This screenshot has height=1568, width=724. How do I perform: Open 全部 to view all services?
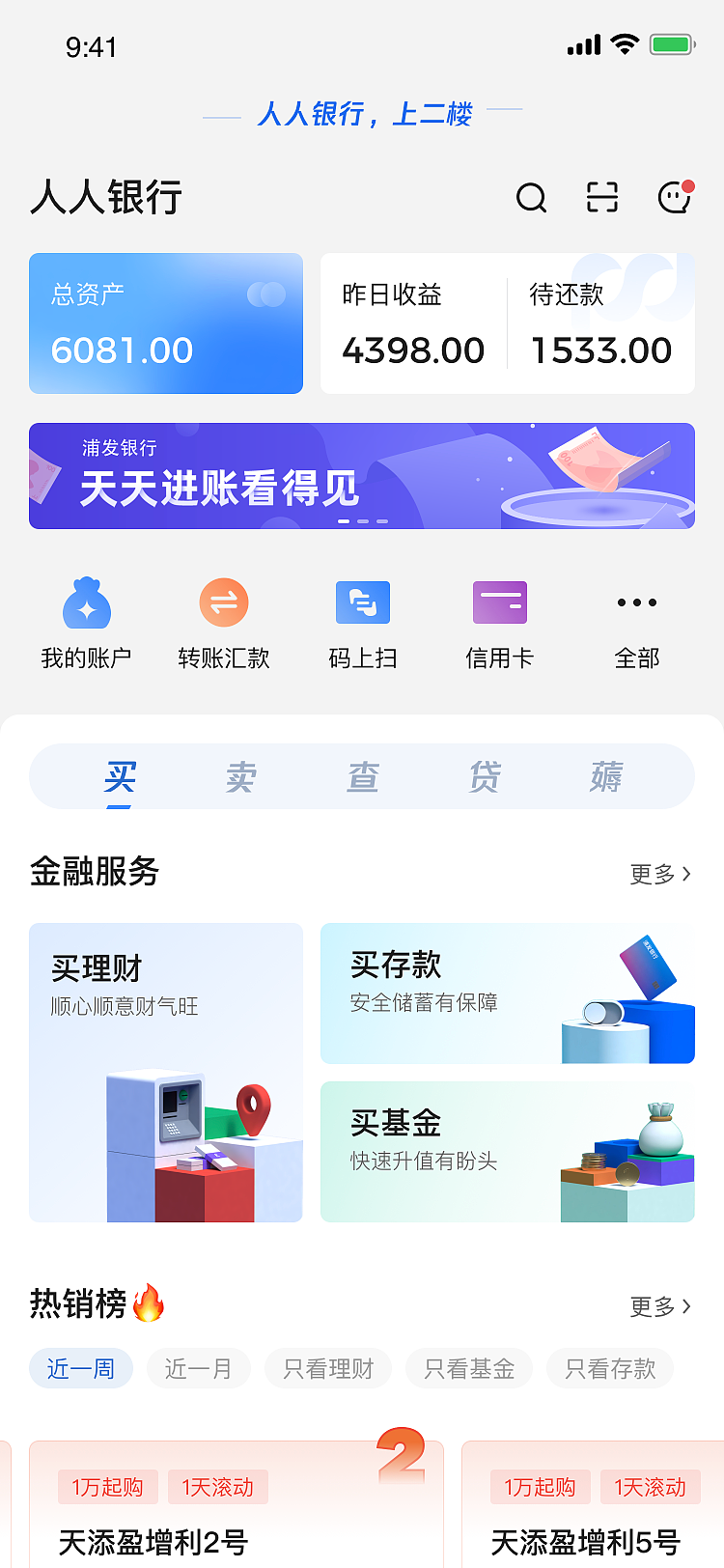(636, 602)
